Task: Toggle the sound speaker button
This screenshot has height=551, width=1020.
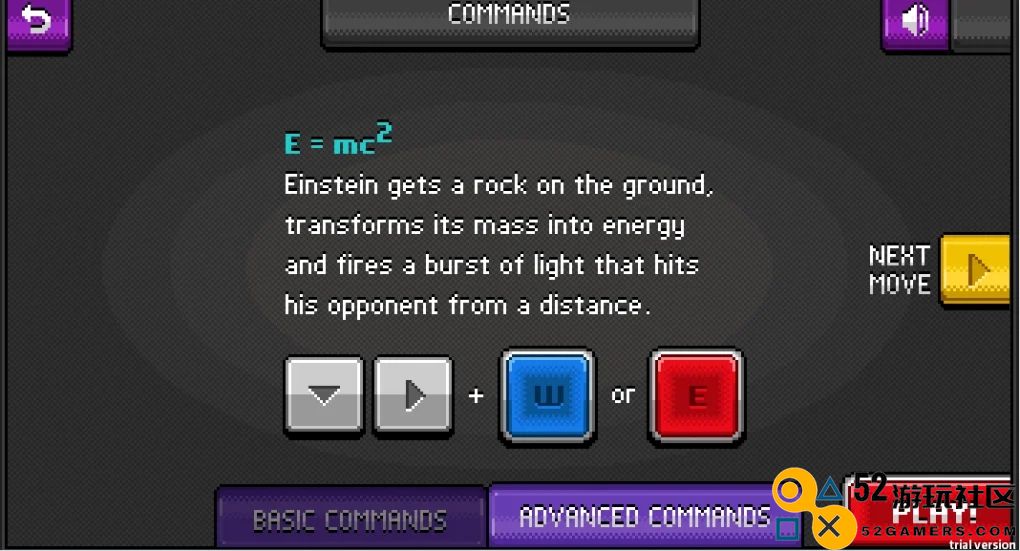Action: pyautogui.click(x=914, y=21)
